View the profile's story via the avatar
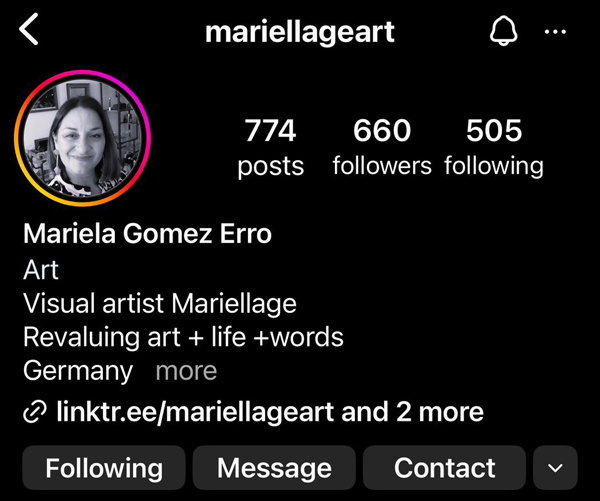The height and width of the screenshot is (501, 600). point(82,140)
